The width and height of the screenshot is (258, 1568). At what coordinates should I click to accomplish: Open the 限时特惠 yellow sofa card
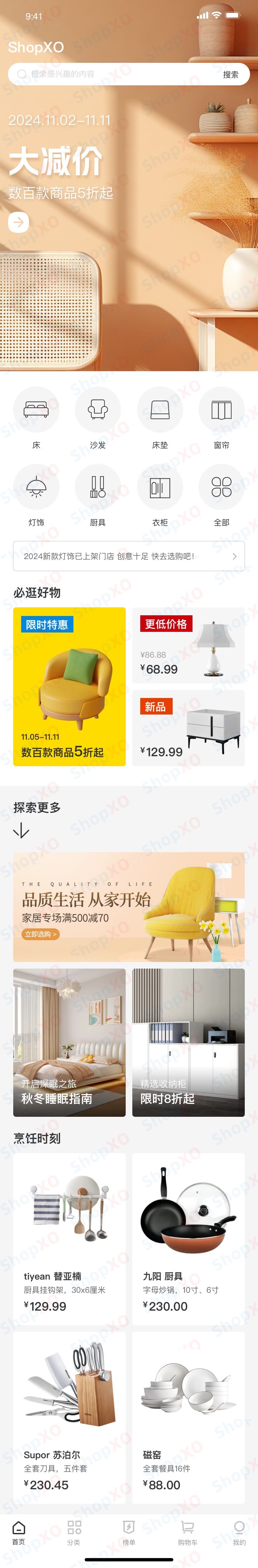[69, 686]
